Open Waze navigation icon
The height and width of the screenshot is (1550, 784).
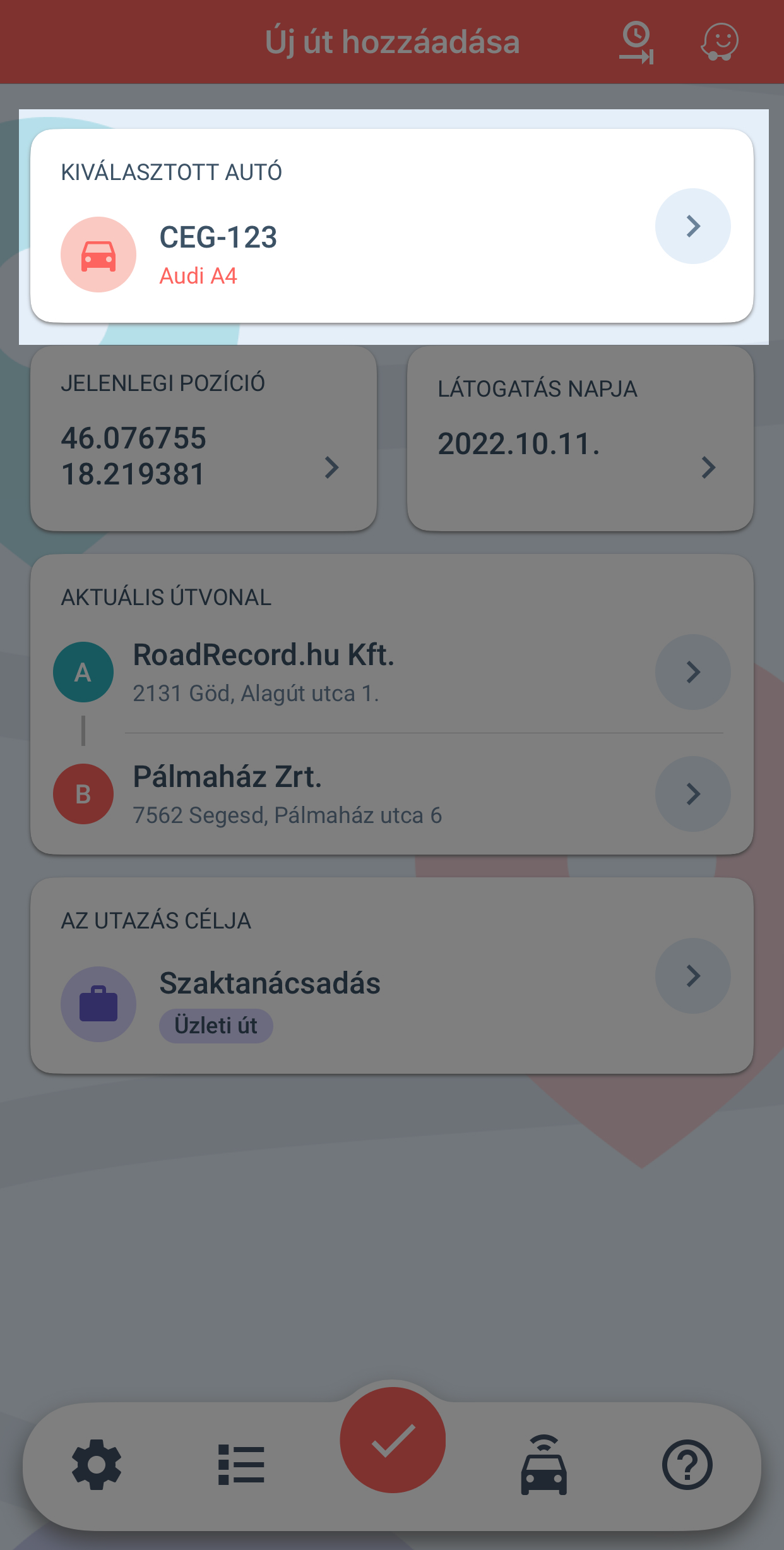719,43
